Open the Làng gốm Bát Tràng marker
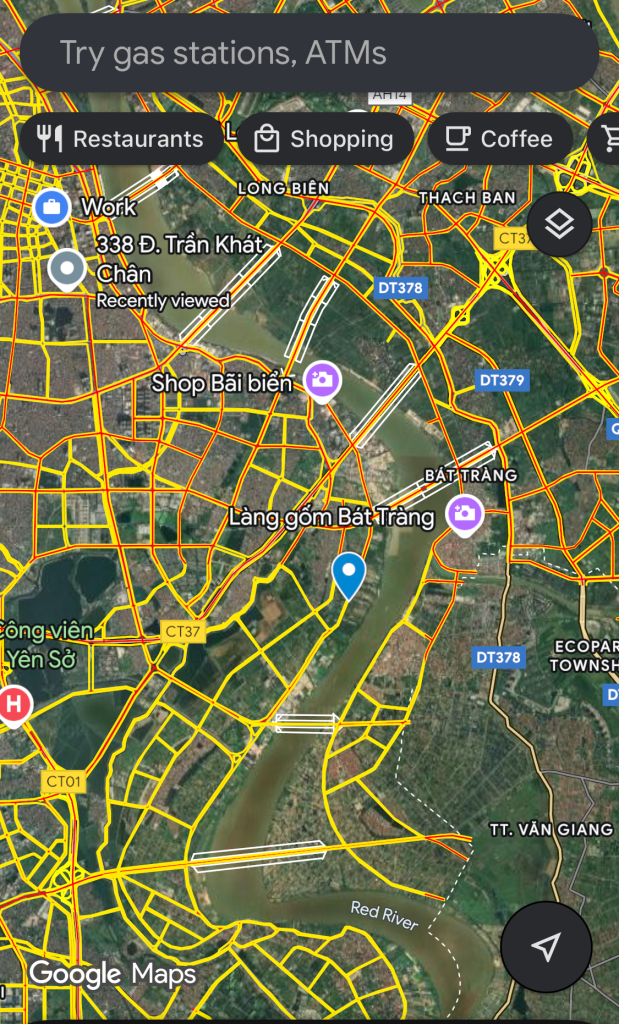Screen dimensions: 619x1024 tap(465, 514)
